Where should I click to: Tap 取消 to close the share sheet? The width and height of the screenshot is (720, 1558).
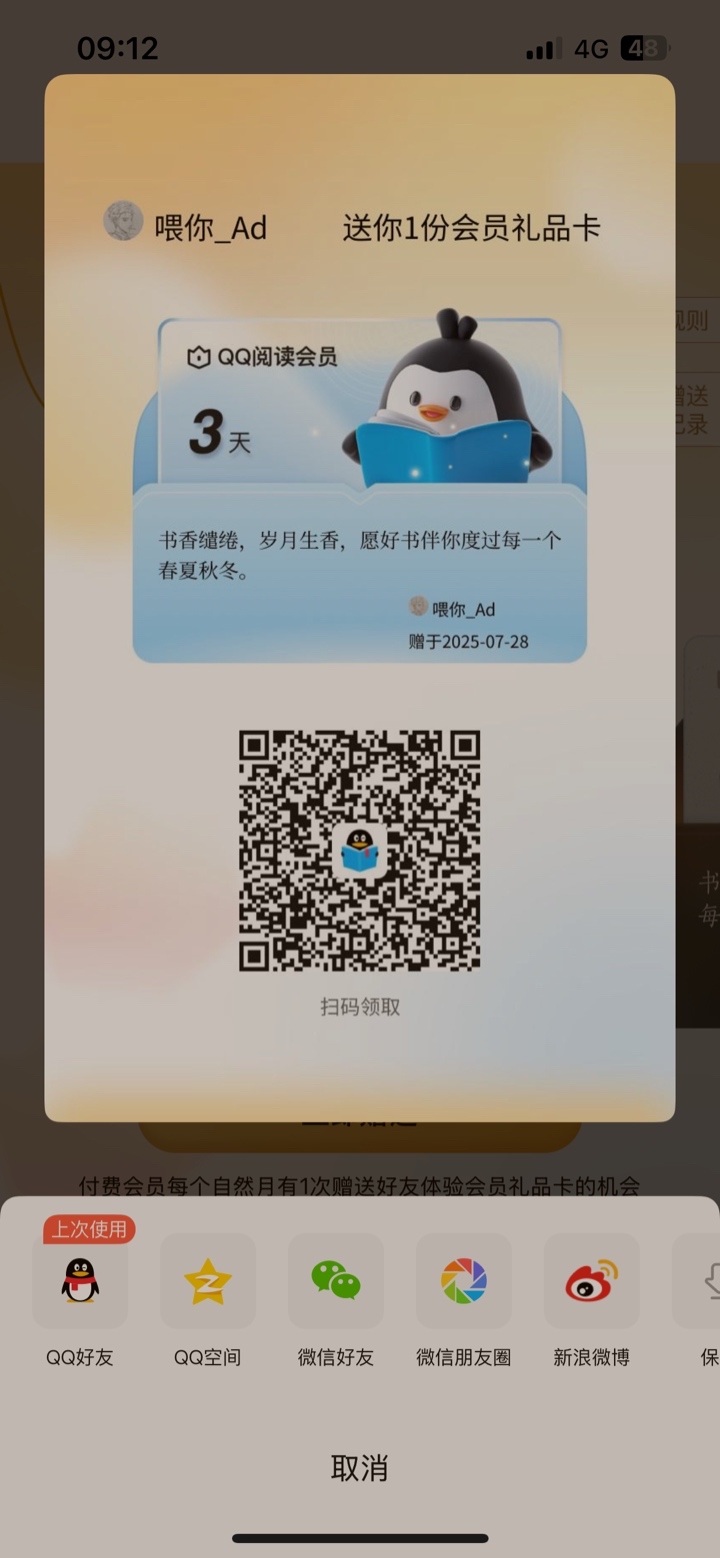359,1468
